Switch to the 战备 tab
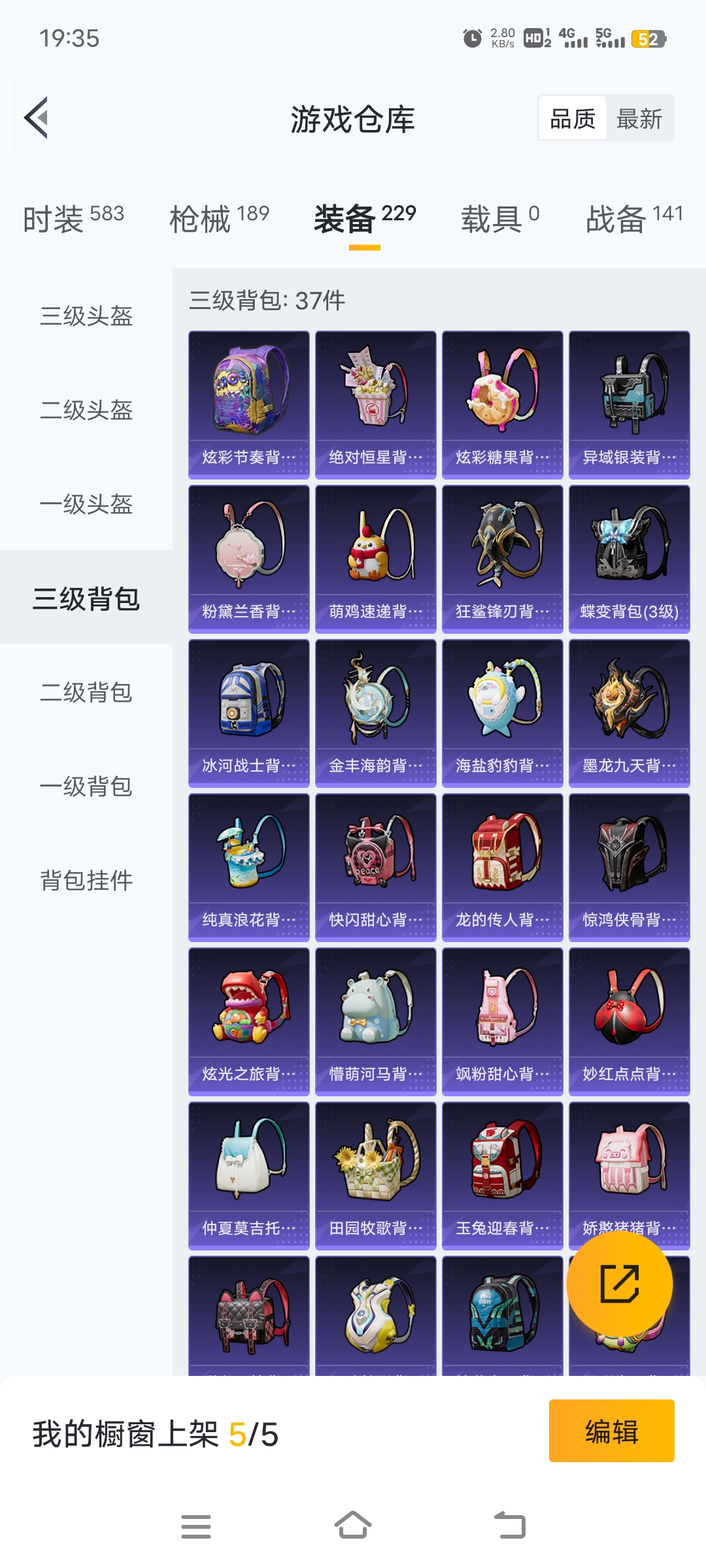 point(634,219)
